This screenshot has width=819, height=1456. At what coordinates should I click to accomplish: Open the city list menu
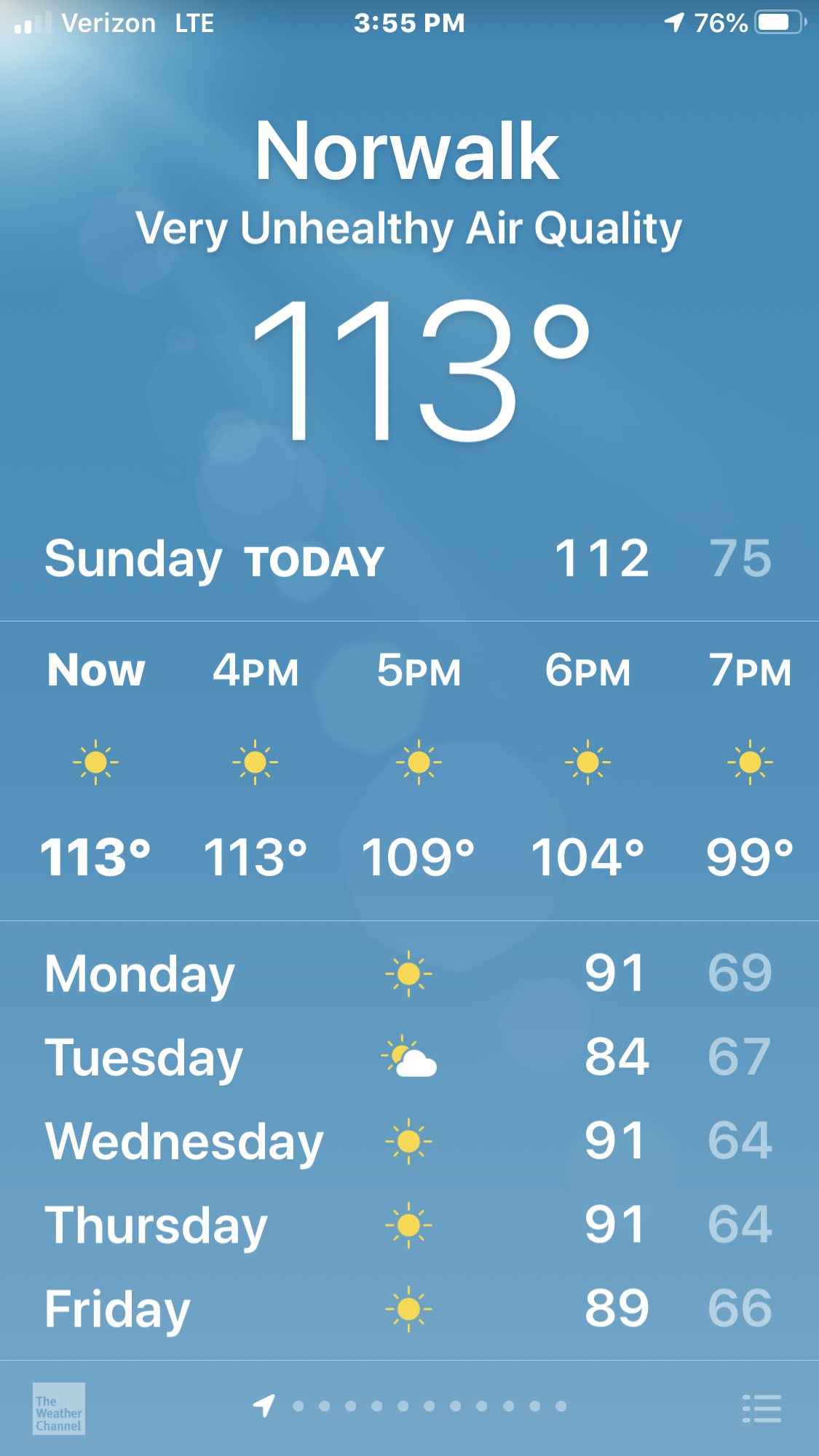click(x=761, y=1408)
